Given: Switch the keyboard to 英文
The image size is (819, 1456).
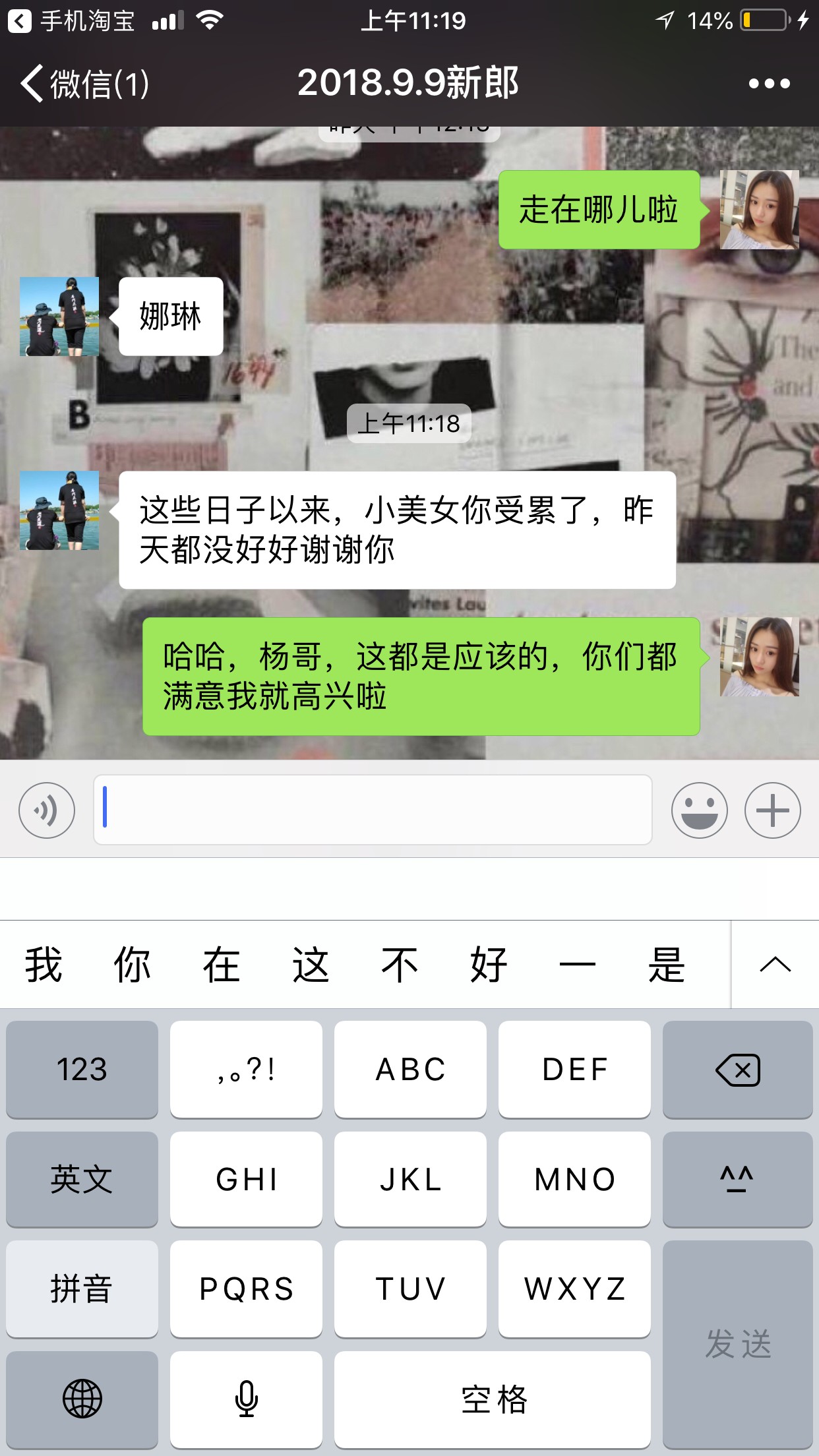Looking at the screenshot, I should pos(82,1179).
